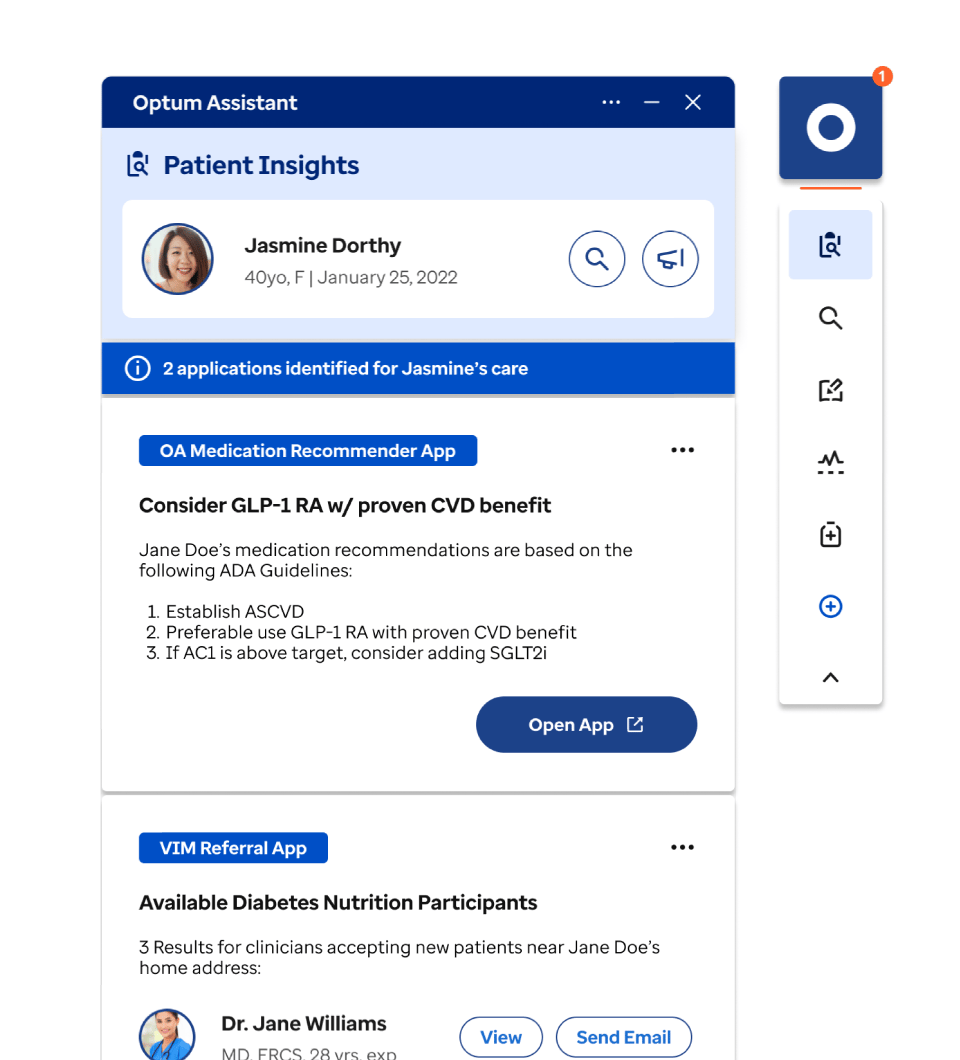Open more options for OA Medication Recommender App

[x=682, y=450]
